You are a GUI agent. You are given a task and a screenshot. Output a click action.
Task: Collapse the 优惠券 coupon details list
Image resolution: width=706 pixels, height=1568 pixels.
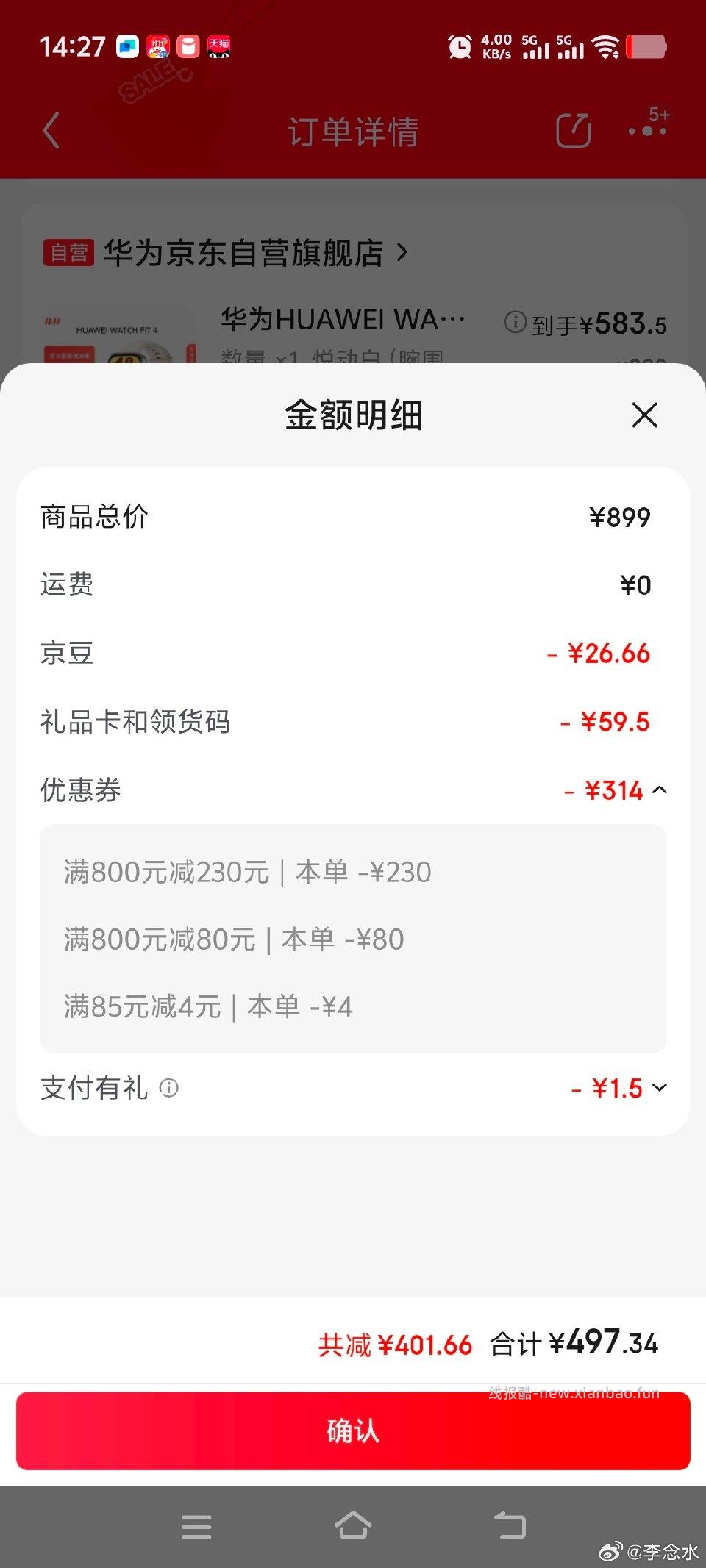(660, 790)
